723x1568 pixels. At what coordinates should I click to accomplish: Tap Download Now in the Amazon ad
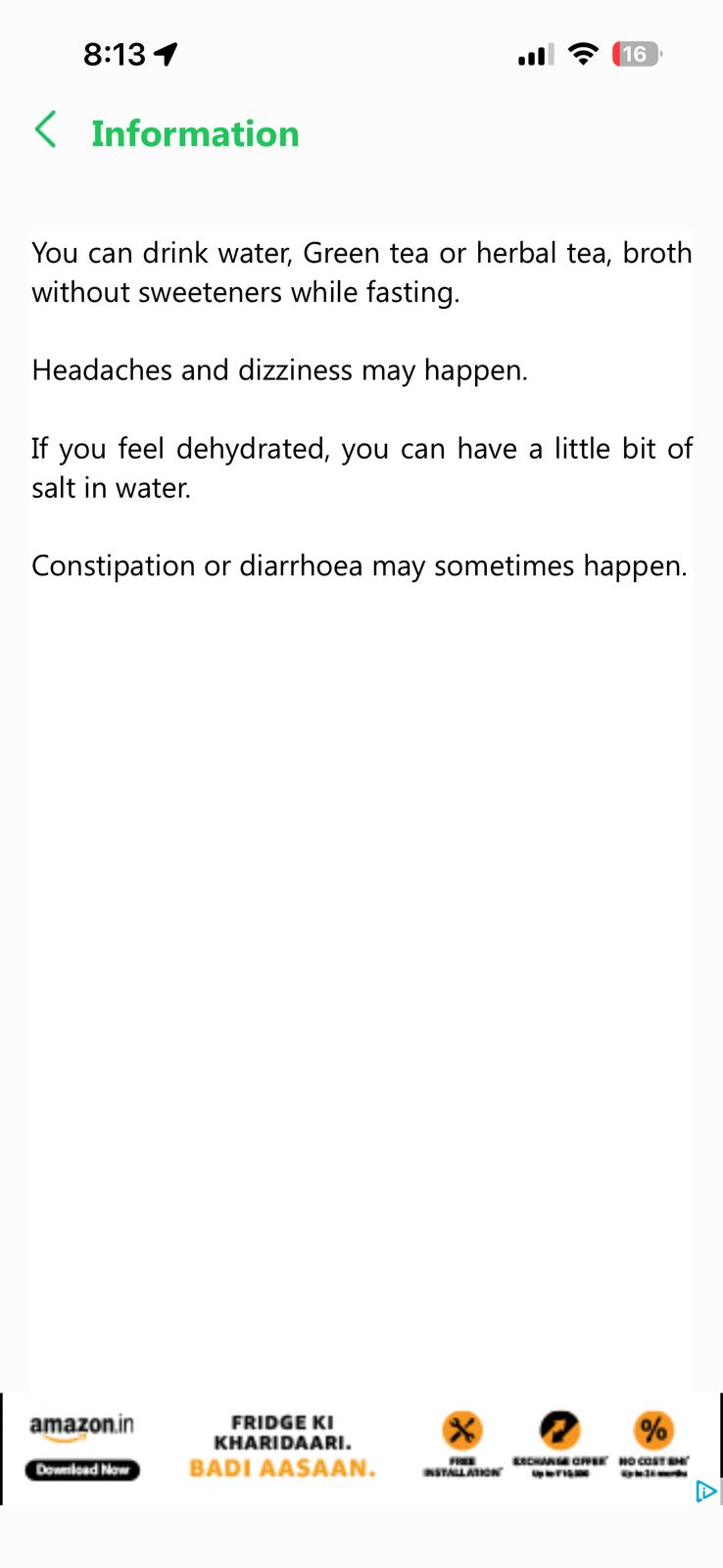coord(82,1469)
